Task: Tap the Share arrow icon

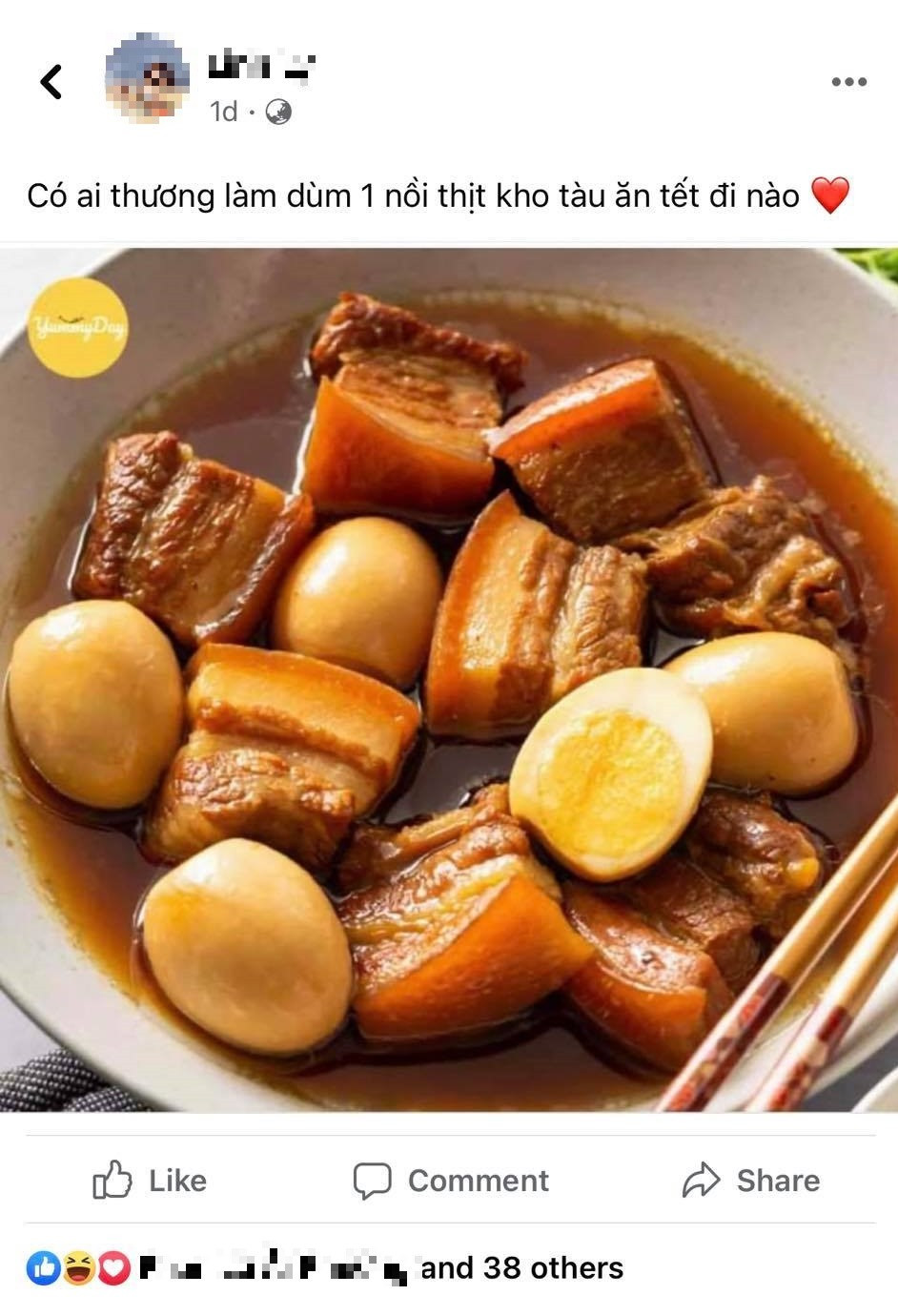Action: [702, 1180]
